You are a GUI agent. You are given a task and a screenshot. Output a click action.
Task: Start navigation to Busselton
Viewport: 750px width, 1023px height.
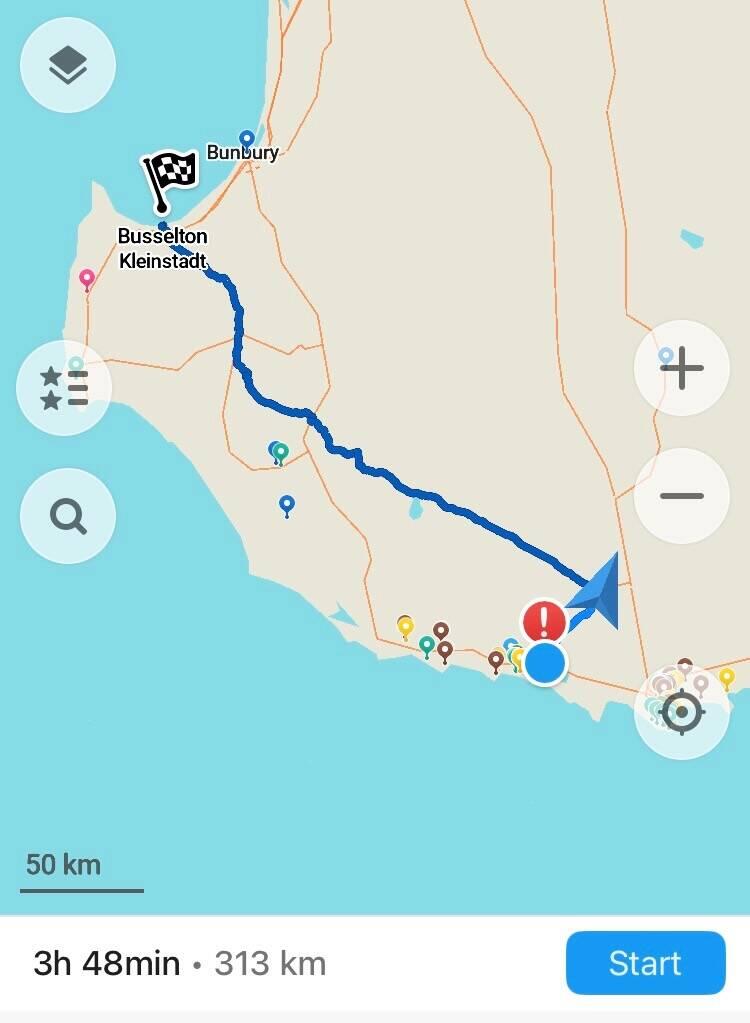645,963
